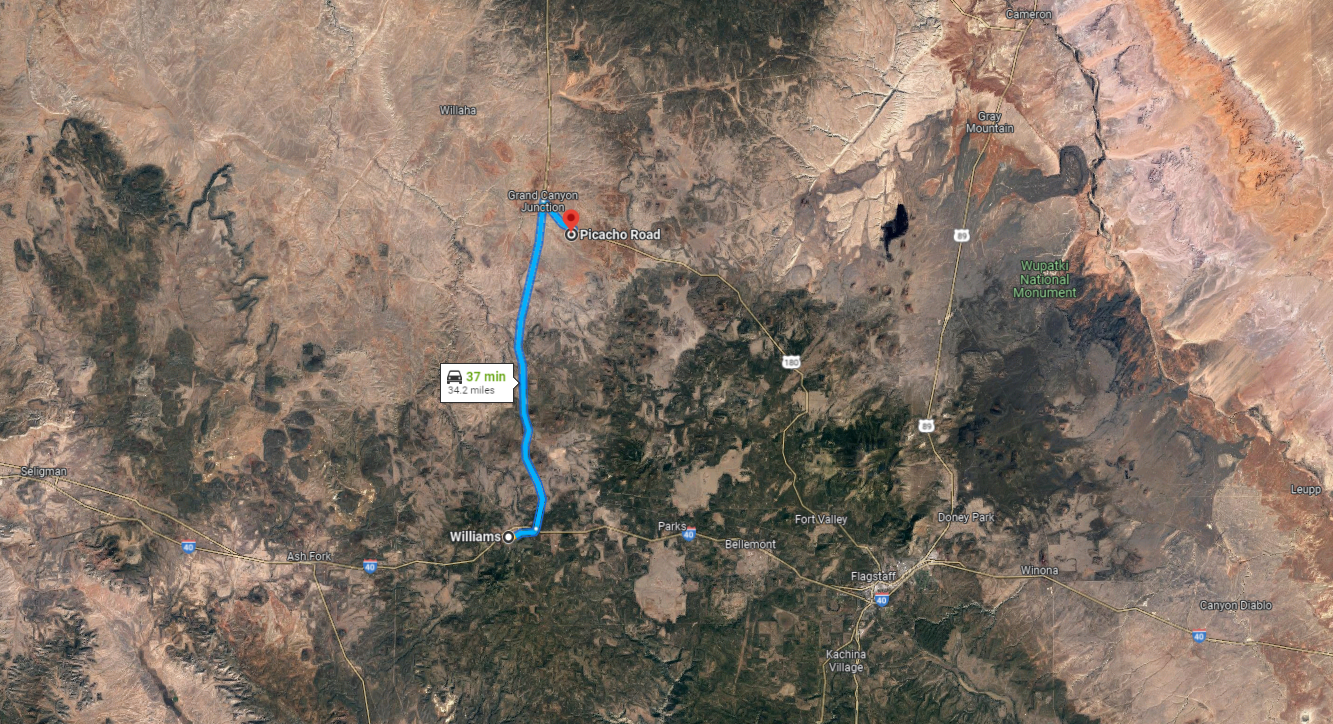The image size is (1333, 724).
Task: Tap the 37 min route callout
Action: (479, 382)
